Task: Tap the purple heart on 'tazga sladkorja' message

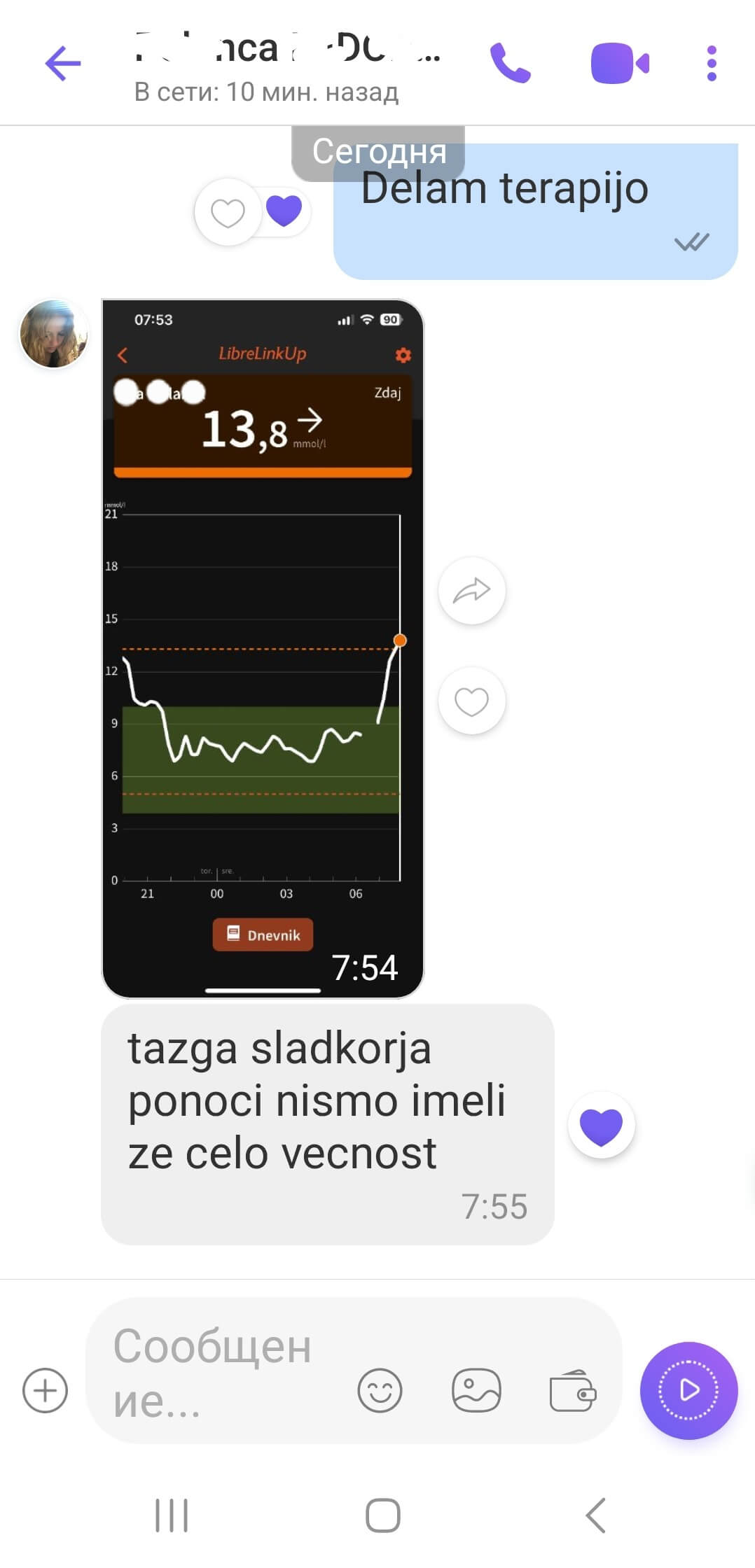Action: [x=601, y=1126]
